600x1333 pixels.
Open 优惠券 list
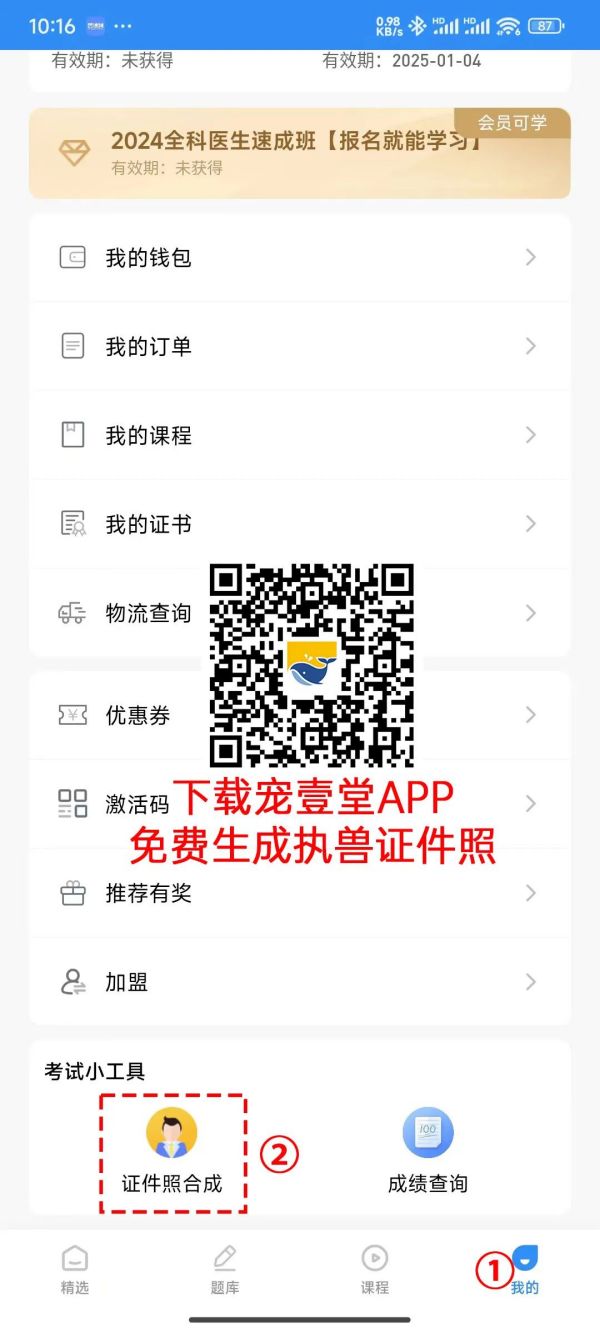point(300,715)
